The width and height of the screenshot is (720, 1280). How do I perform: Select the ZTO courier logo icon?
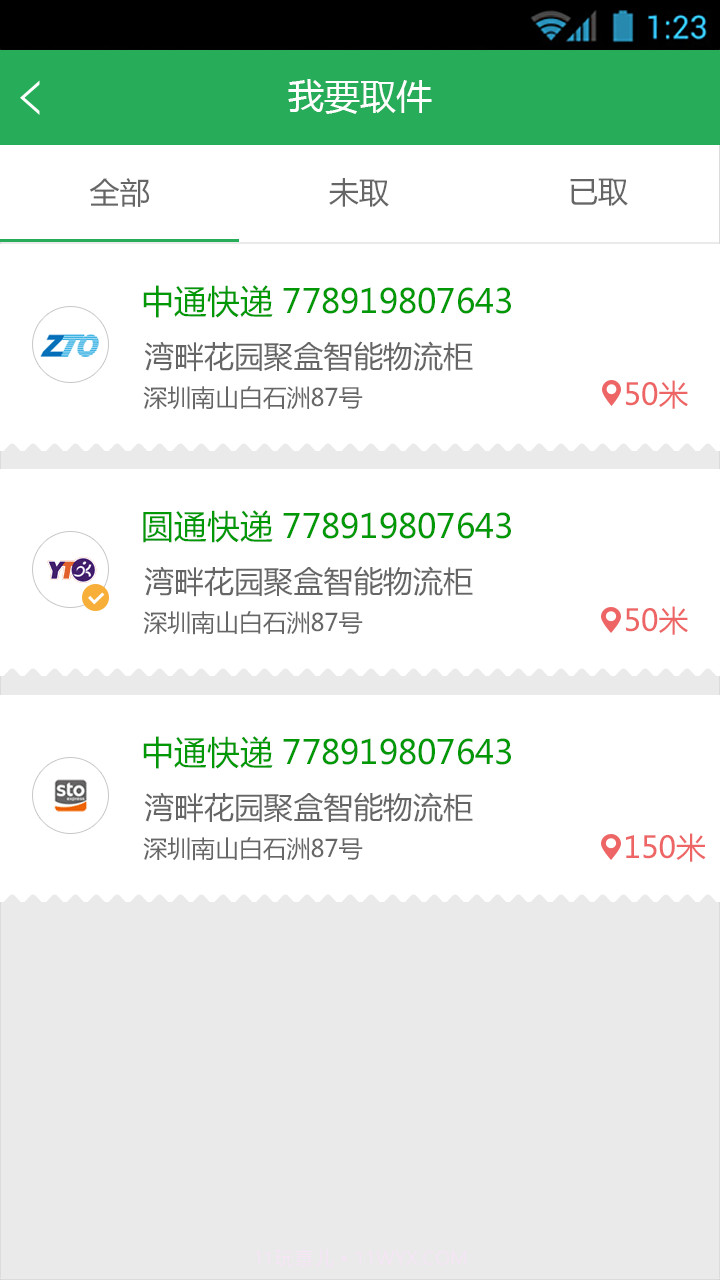pyautogui.click(x=70, y=345)
